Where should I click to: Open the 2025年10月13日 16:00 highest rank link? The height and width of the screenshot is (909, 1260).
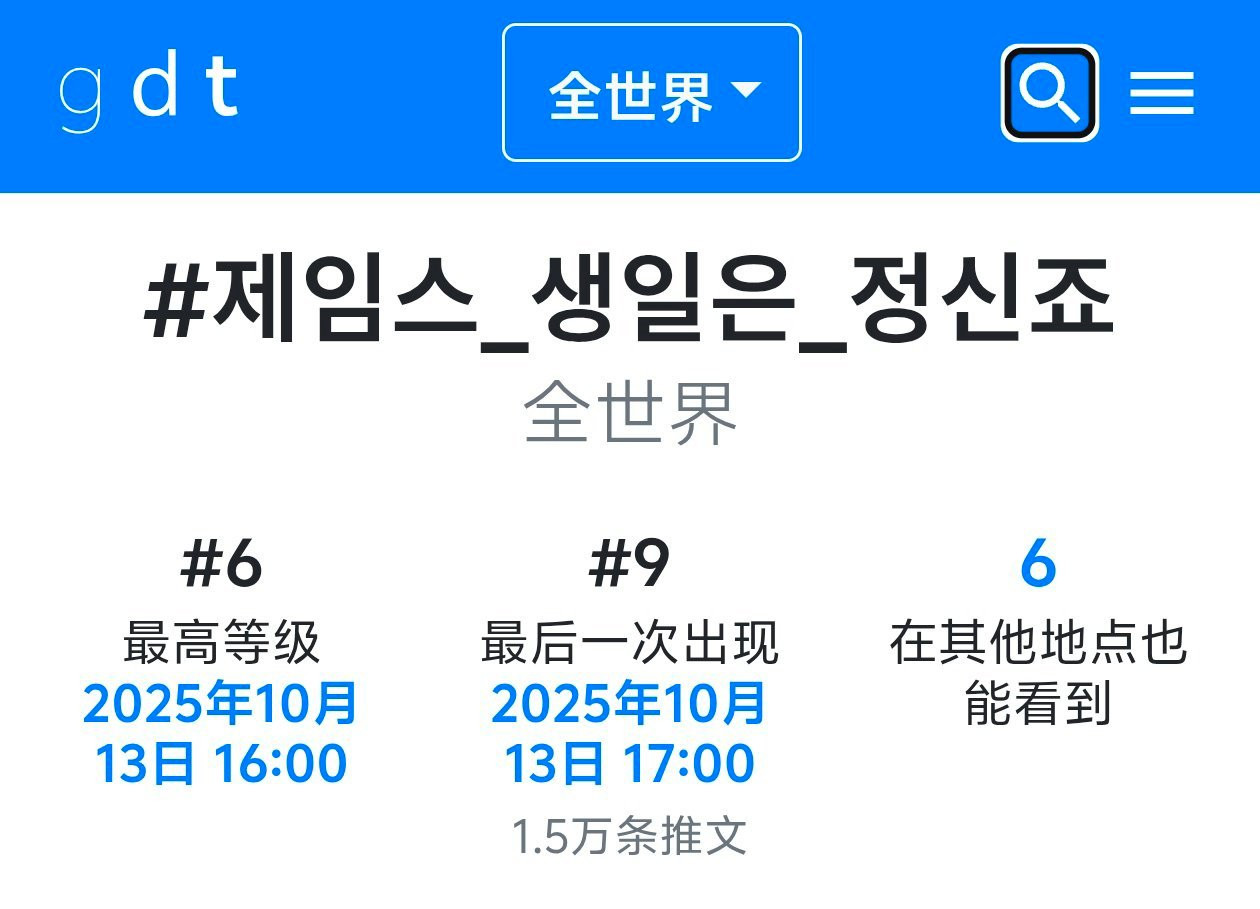[221, 733]
